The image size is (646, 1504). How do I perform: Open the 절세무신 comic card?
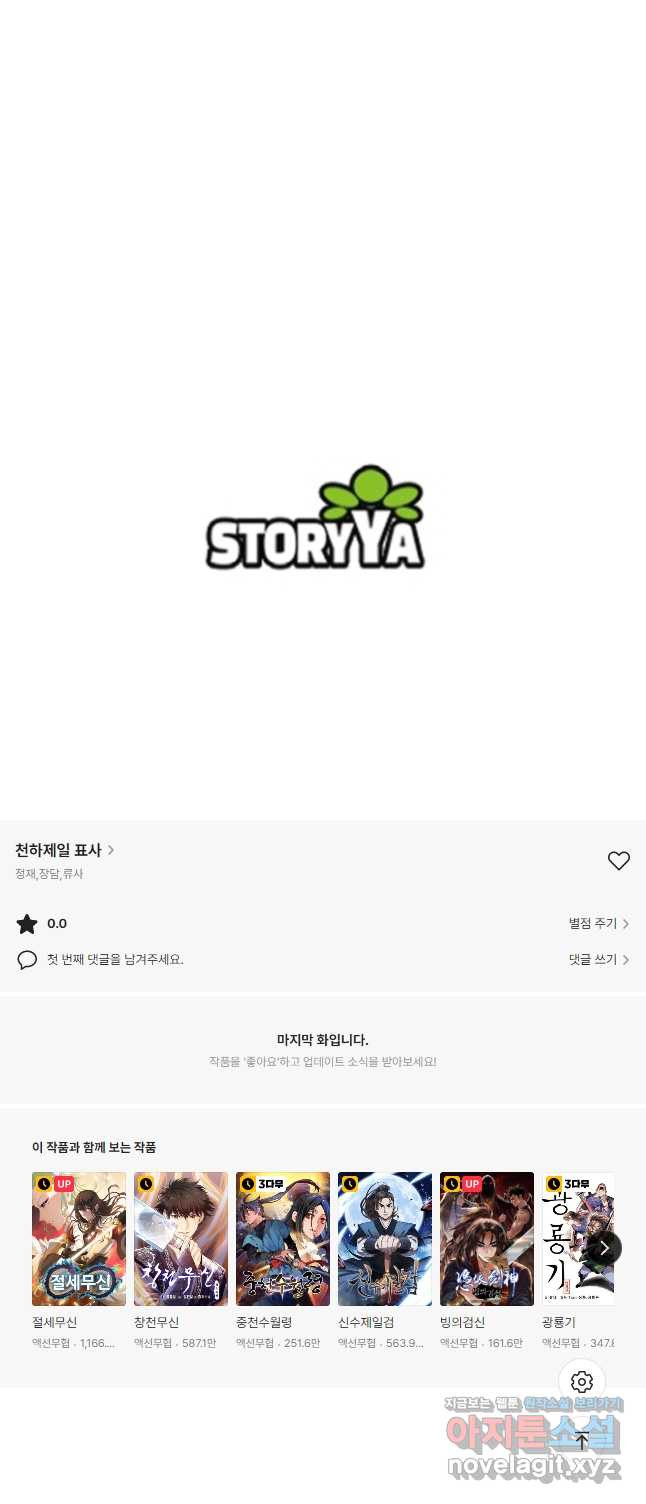(79, 1239)
